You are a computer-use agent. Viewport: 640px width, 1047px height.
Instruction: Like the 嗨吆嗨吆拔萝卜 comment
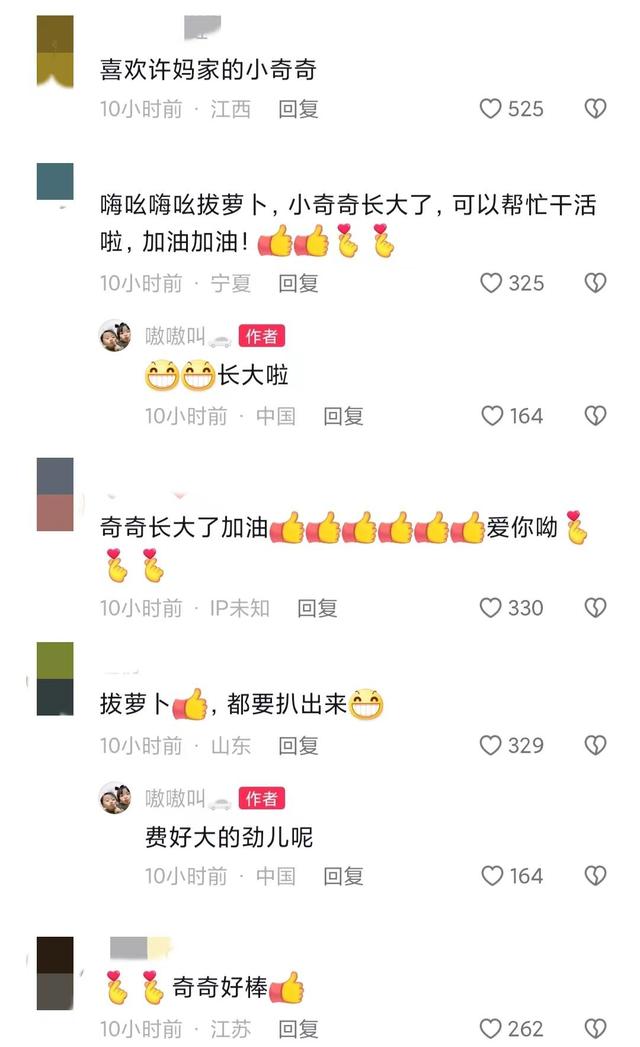pyautogui.click(x=491, y=283)
